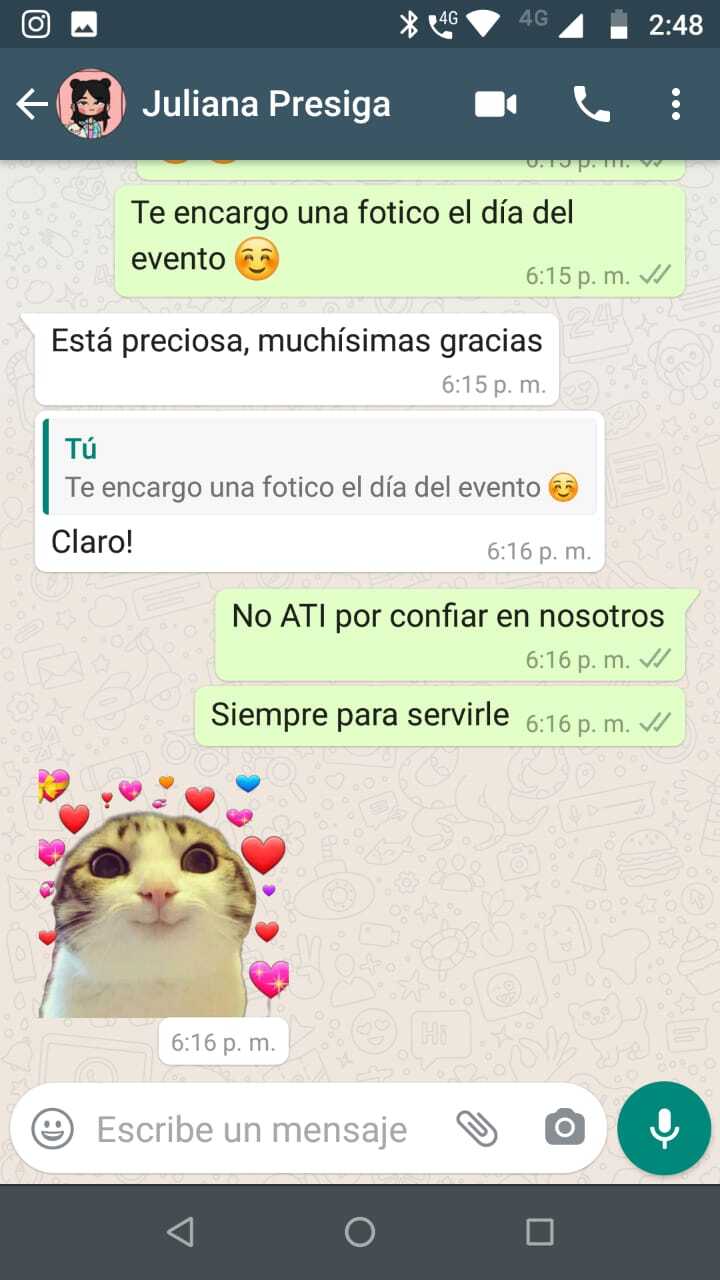The width and height of the screenshot is (720, 1280).
Task: Go back to the chat list
Action: tap(32, 104)
